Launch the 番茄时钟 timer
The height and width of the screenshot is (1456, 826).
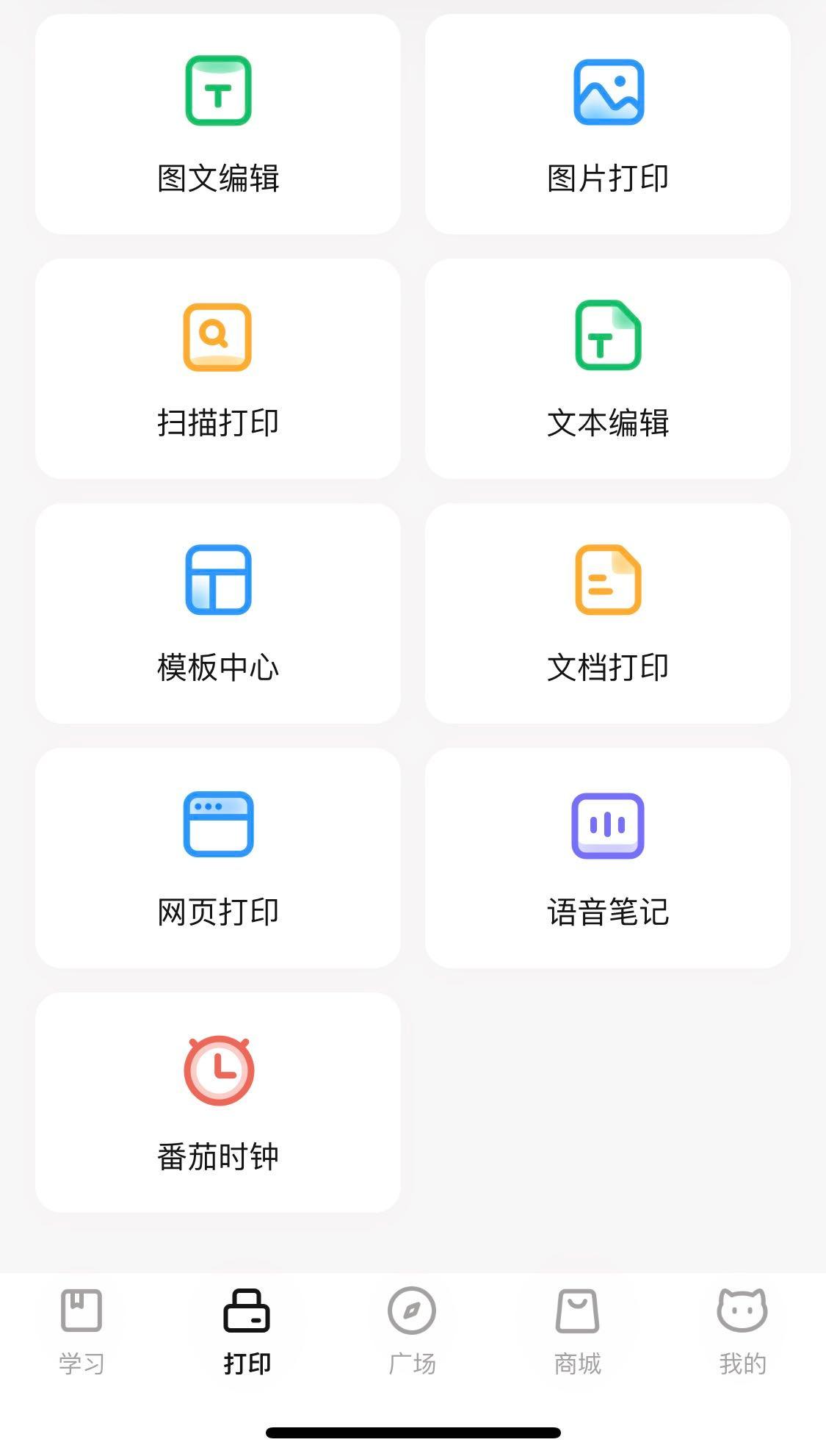click(218, 1103)
